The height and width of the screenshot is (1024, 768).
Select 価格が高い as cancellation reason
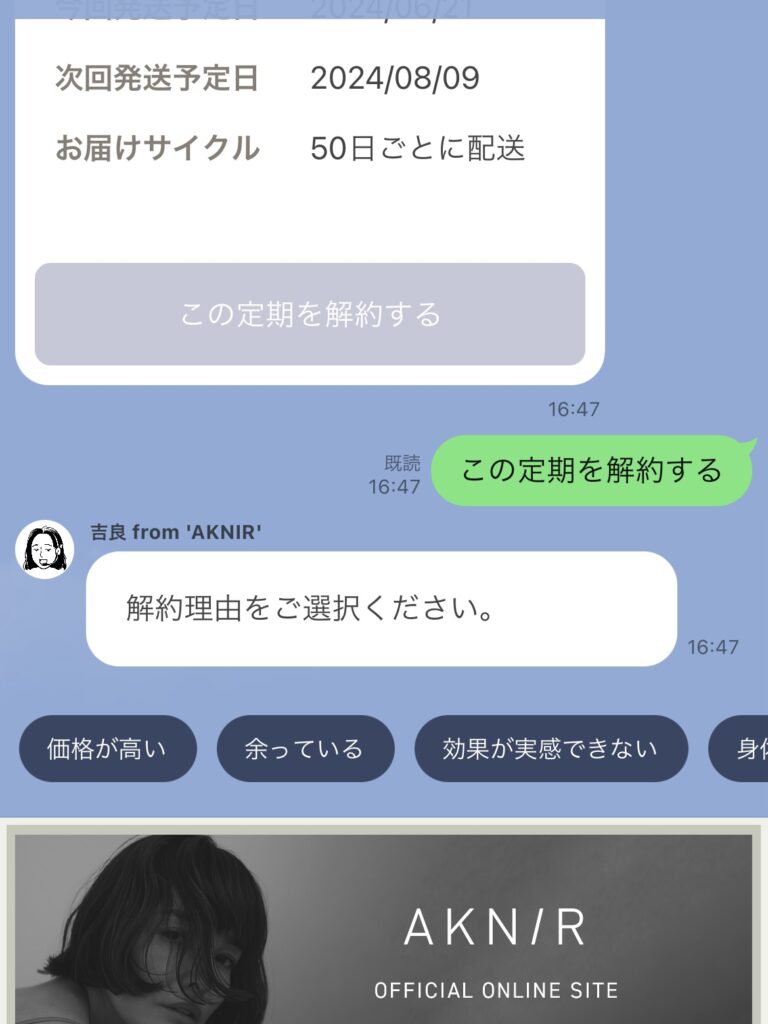[107, 748]
